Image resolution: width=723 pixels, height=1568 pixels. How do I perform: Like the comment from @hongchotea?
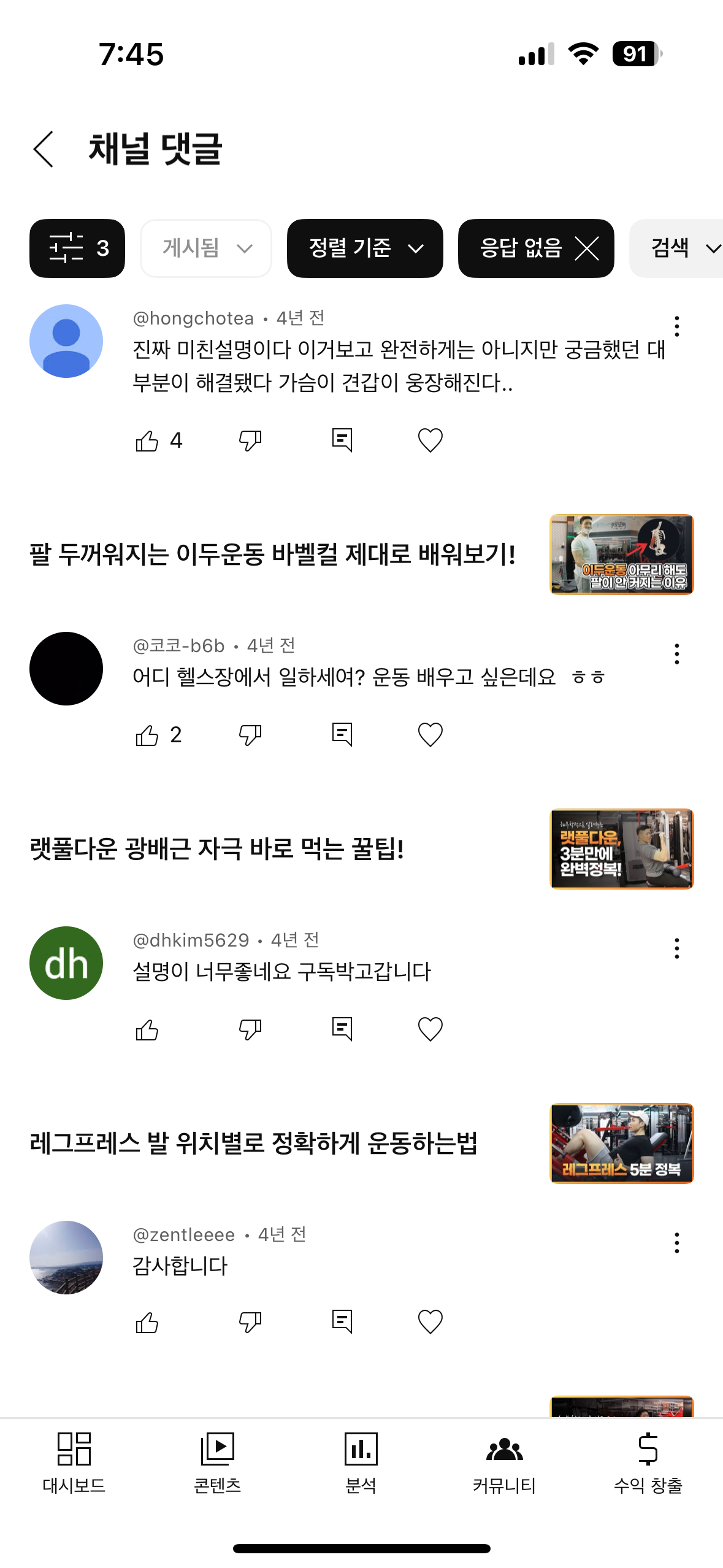pos(147,440)
